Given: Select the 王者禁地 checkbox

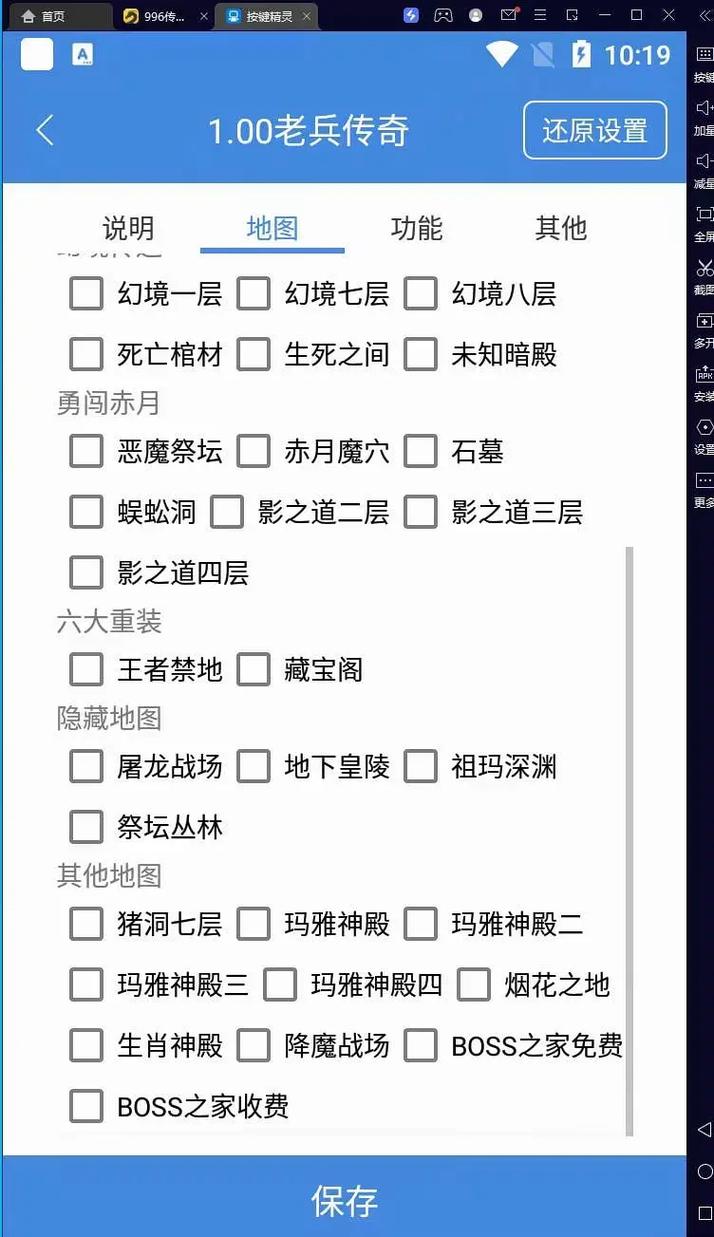Looking at the screenshot, I should point(87,669).
